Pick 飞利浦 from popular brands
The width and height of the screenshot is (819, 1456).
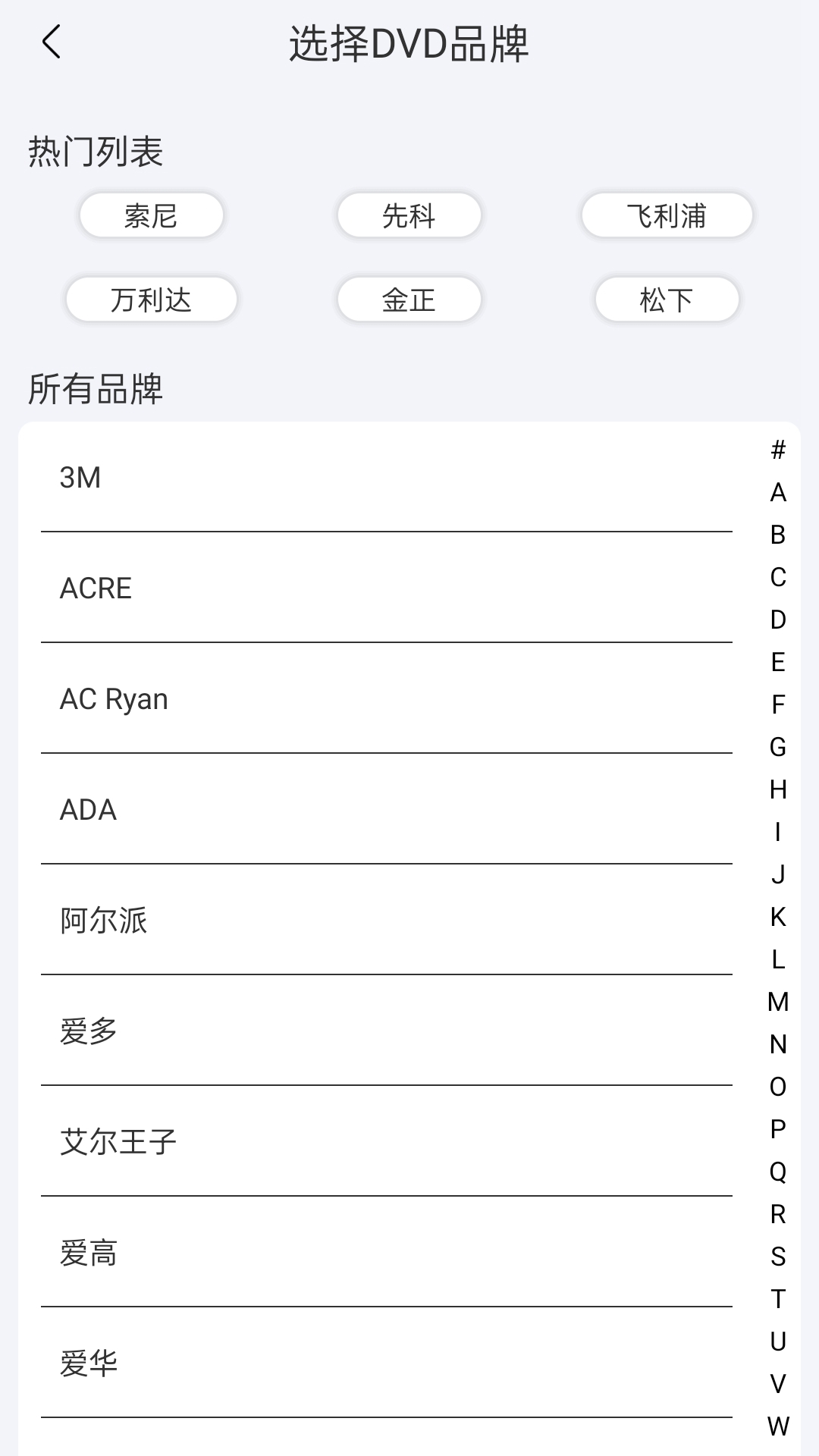tap(666, 216)
